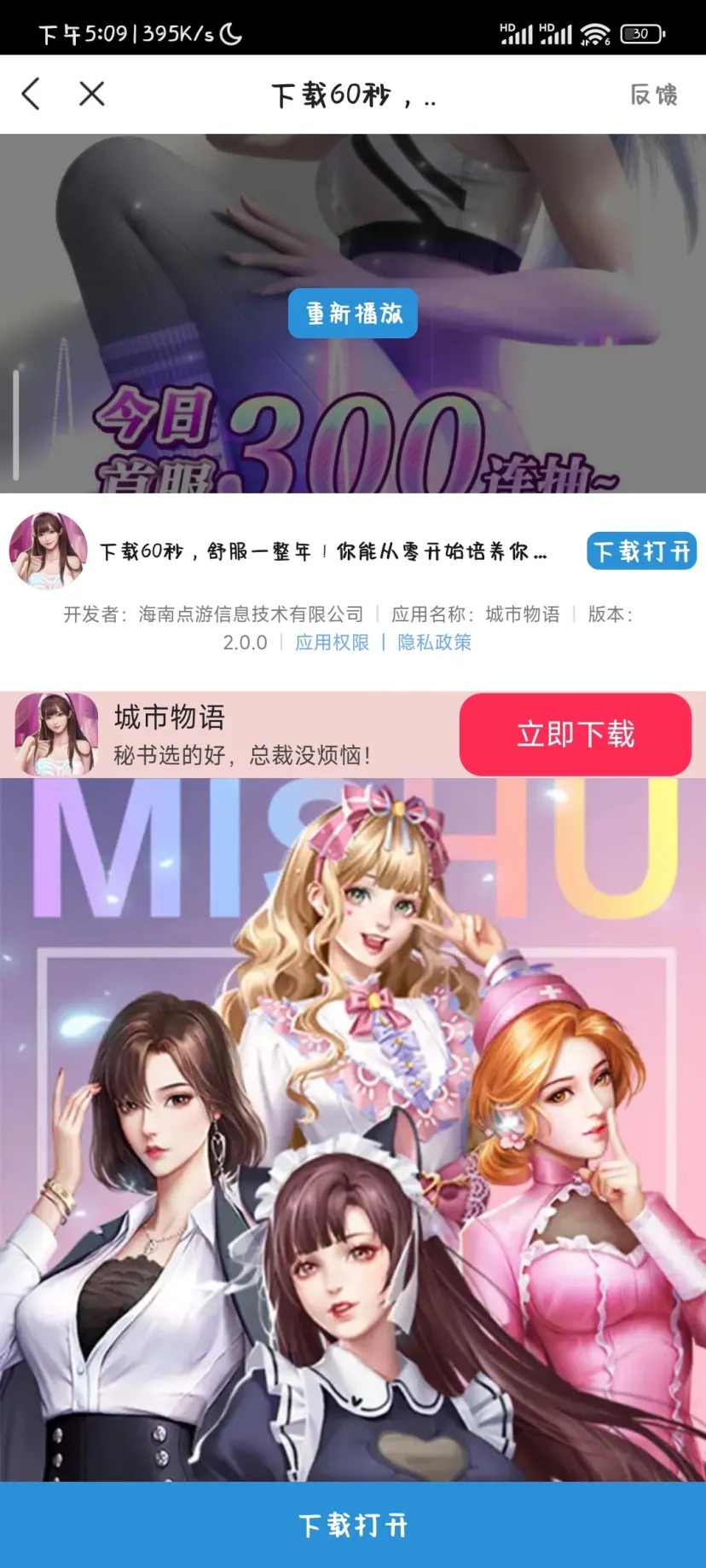Open the 隐私政策 privacy policy
The height and width of the screenshot is (1568, 706).
(x=434, y=642)
